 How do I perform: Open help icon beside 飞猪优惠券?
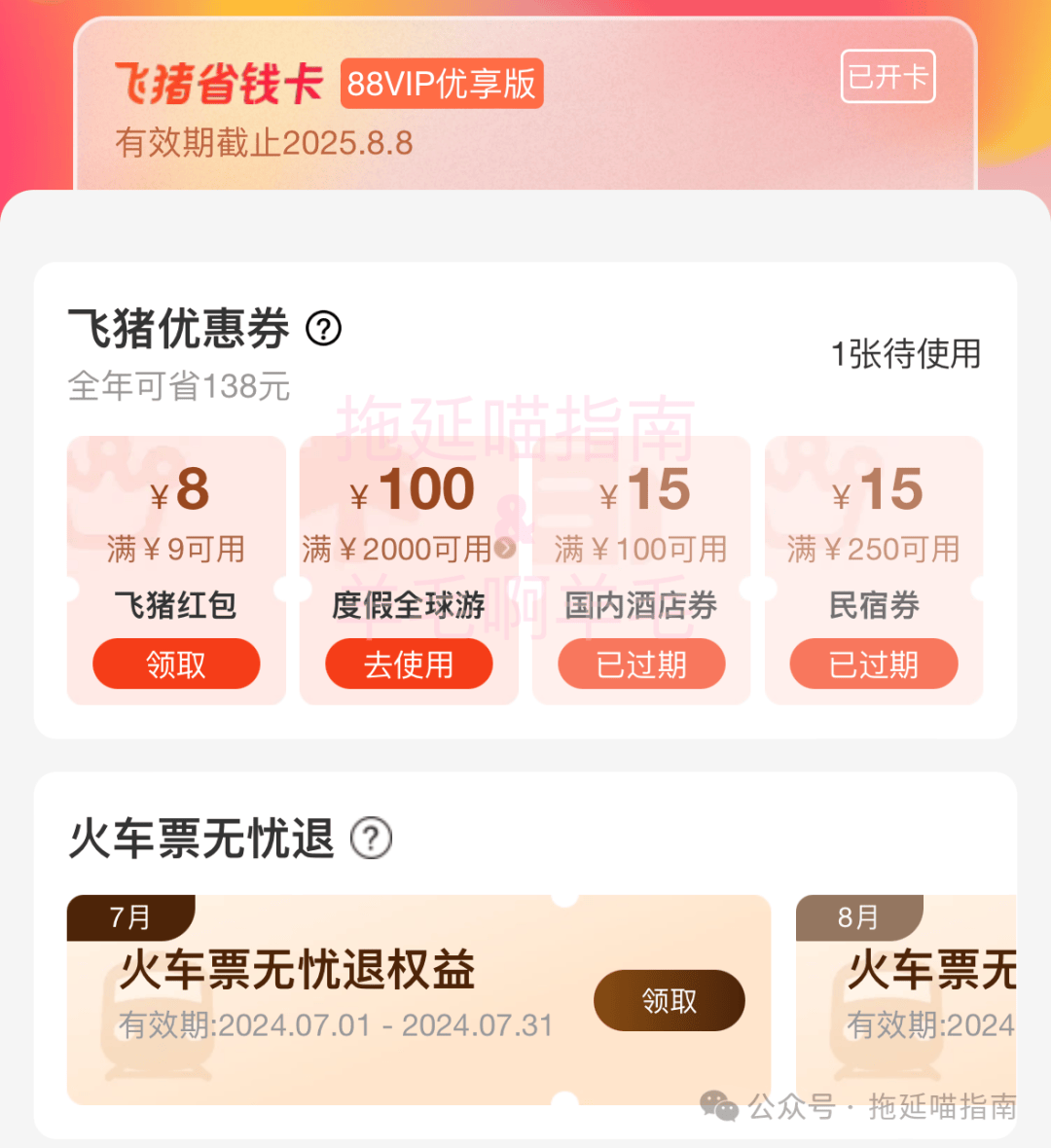tap(324, 329)
